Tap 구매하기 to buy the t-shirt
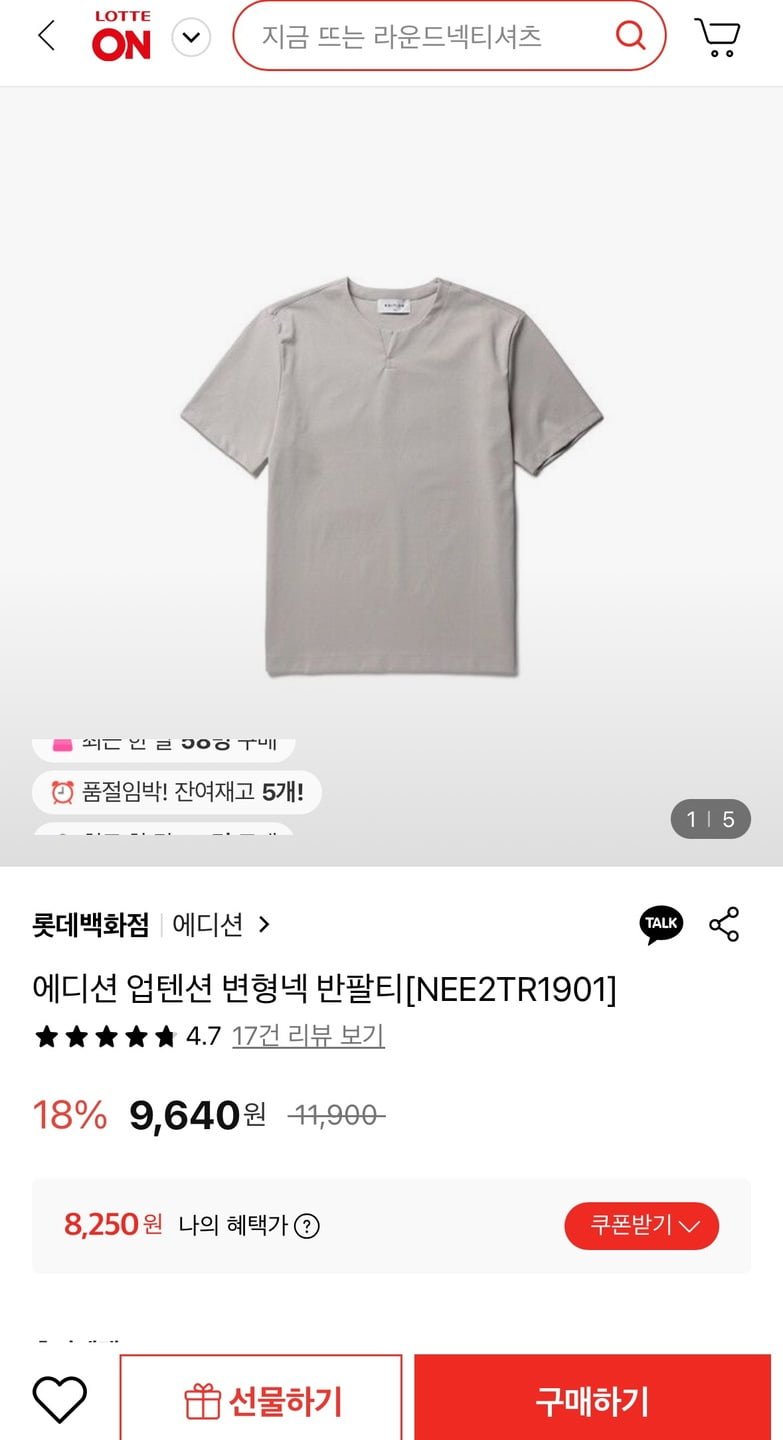 [592, 1401]
